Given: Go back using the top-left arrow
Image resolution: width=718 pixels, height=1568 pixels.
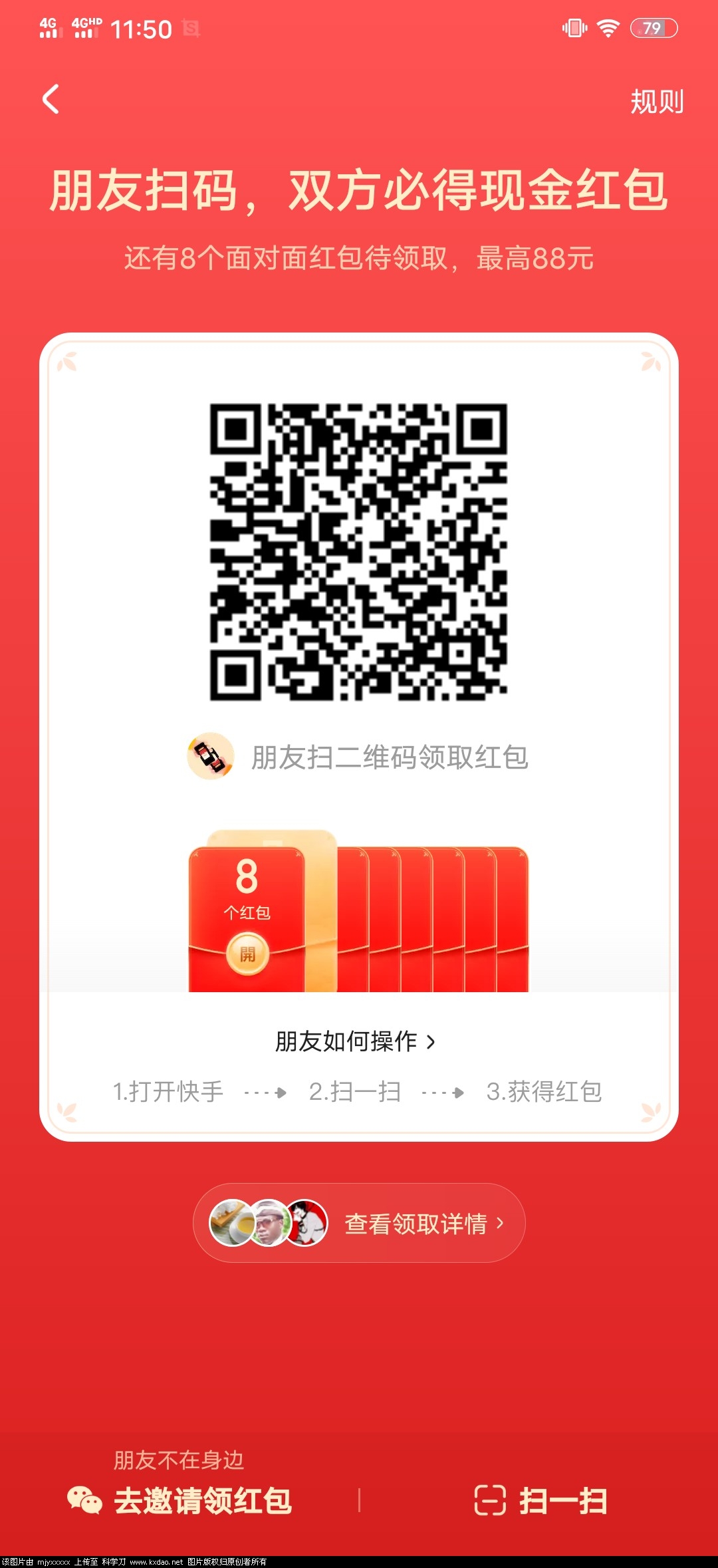Looking at the screenshot, I should pyautogui.click(x=51, y=99).
